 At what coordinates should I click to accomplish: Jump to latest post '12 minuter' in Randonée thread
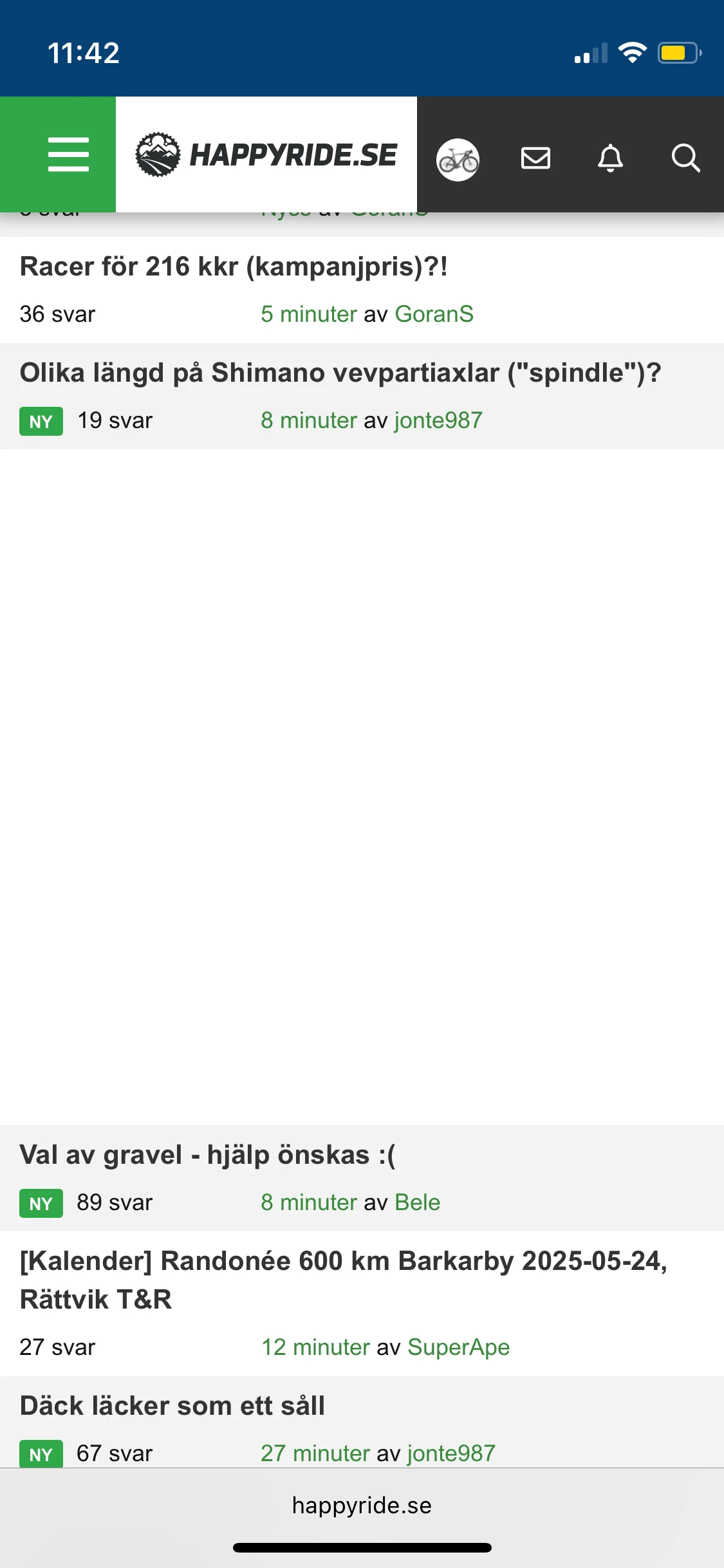[x=315, y=1347]
